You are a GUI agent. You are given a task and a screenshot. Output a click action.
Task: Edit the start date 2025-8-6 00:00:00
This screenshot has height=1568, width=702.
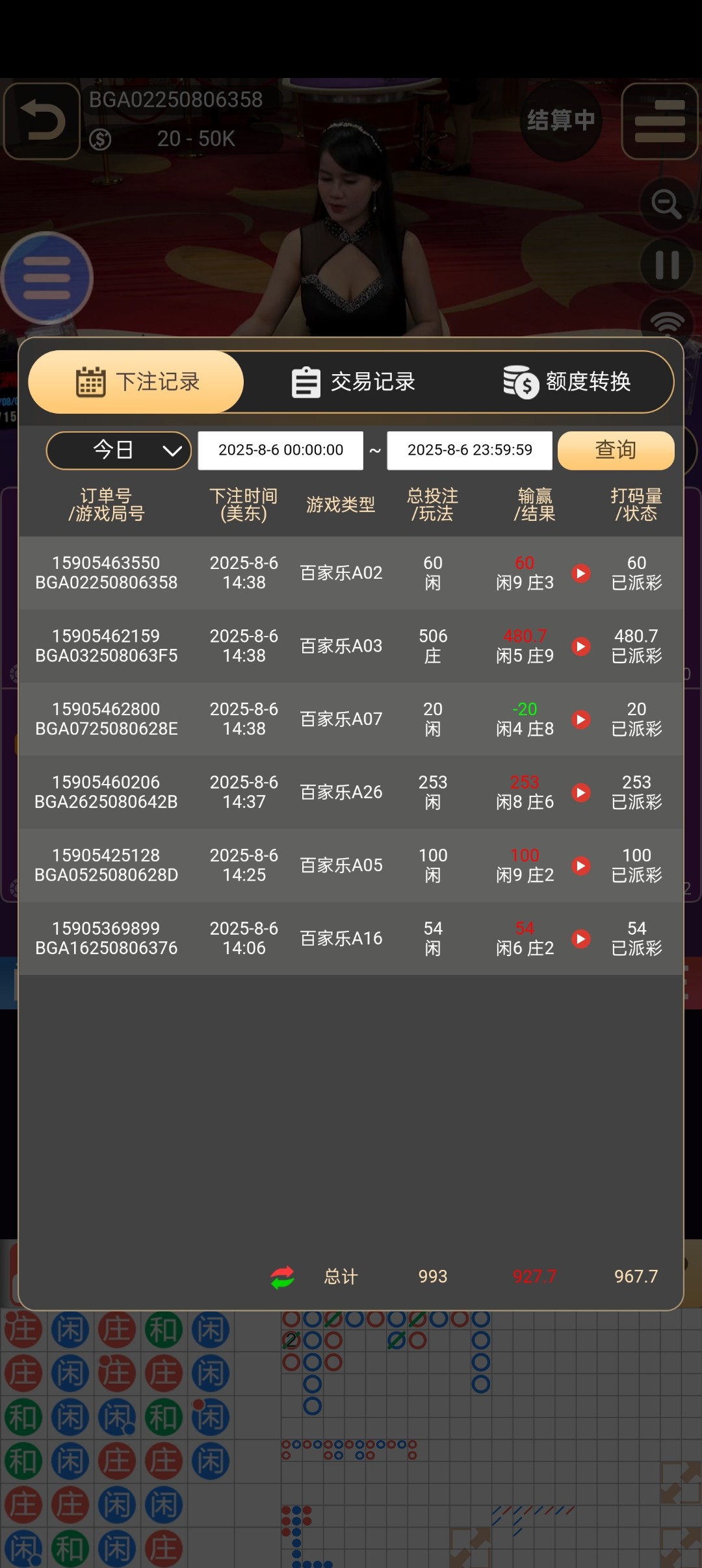[280, 450]
